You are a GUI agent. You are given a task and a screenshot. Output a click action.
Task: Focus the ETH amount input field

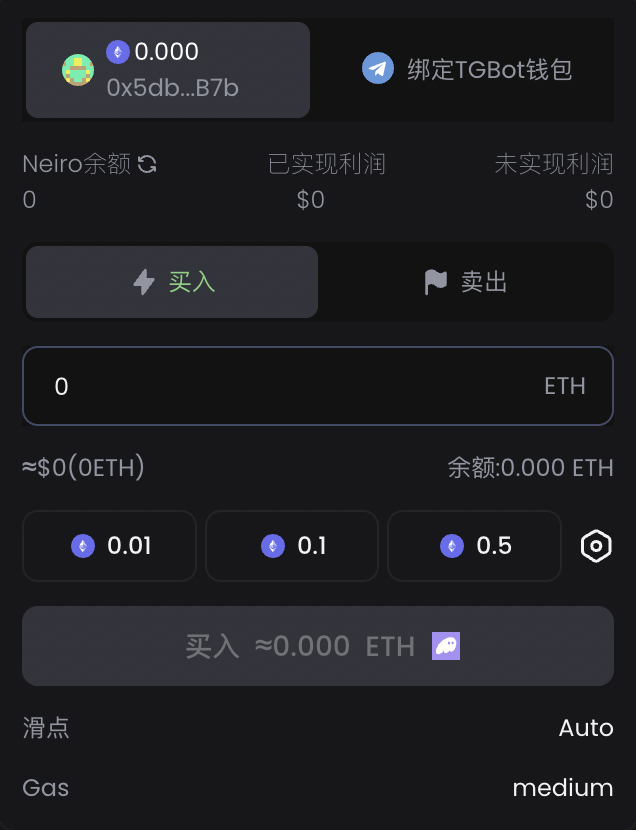[x=290, y=386]
